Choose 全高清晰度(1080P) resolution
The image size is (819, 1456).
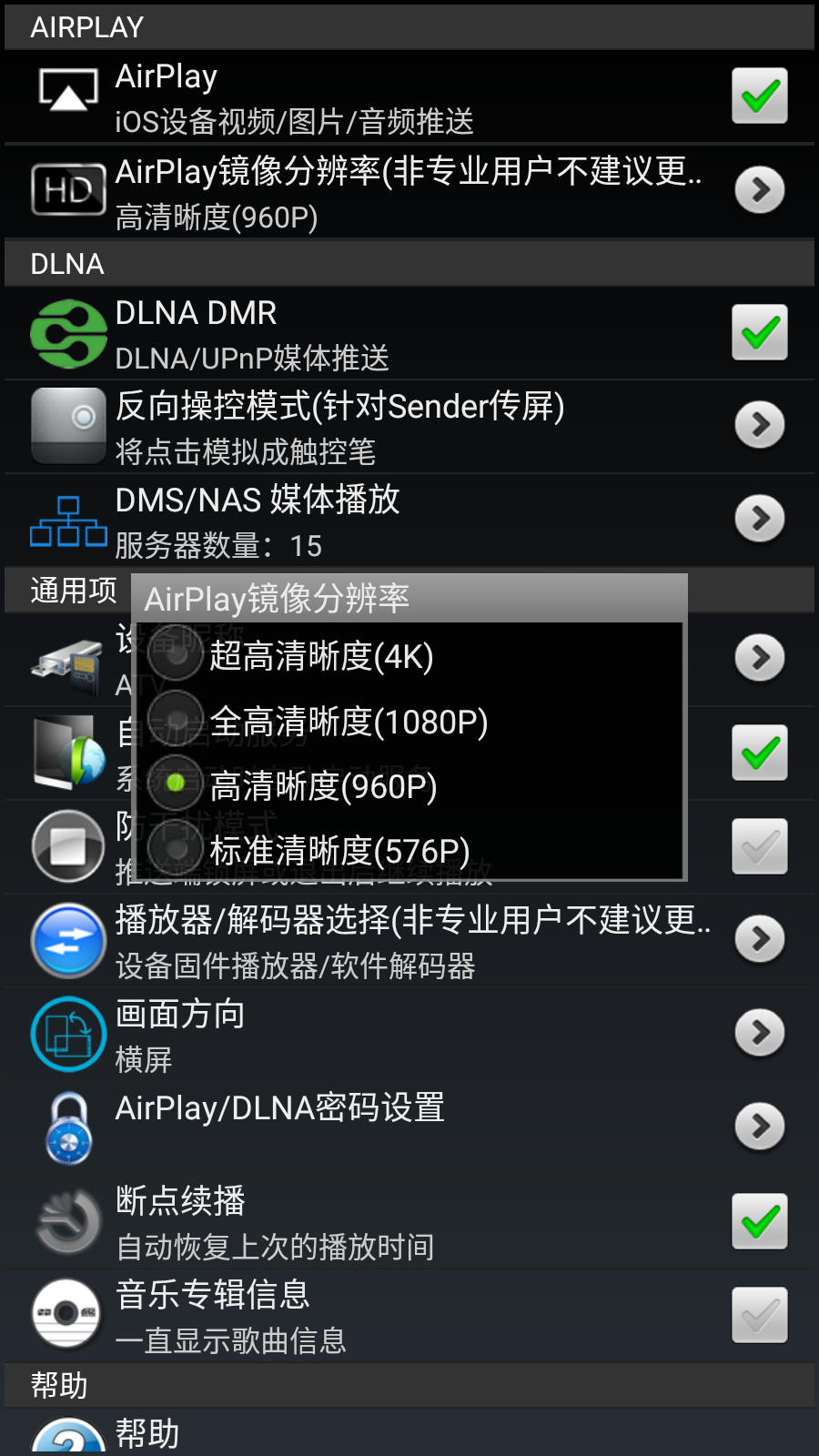(x=409, y=722)
